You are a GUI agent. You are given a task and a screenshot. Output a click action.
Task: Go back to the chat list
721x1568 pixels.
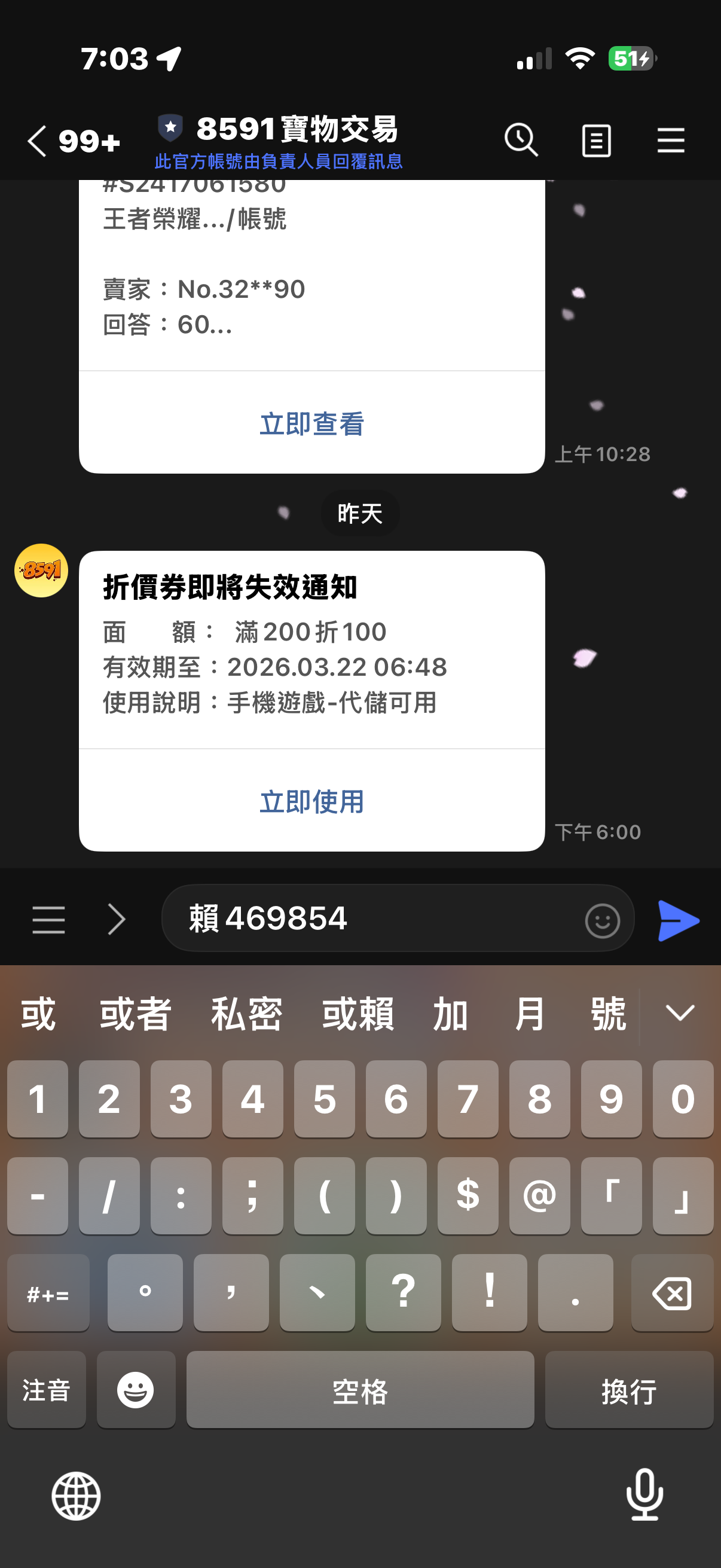click(x=37, y=141)
